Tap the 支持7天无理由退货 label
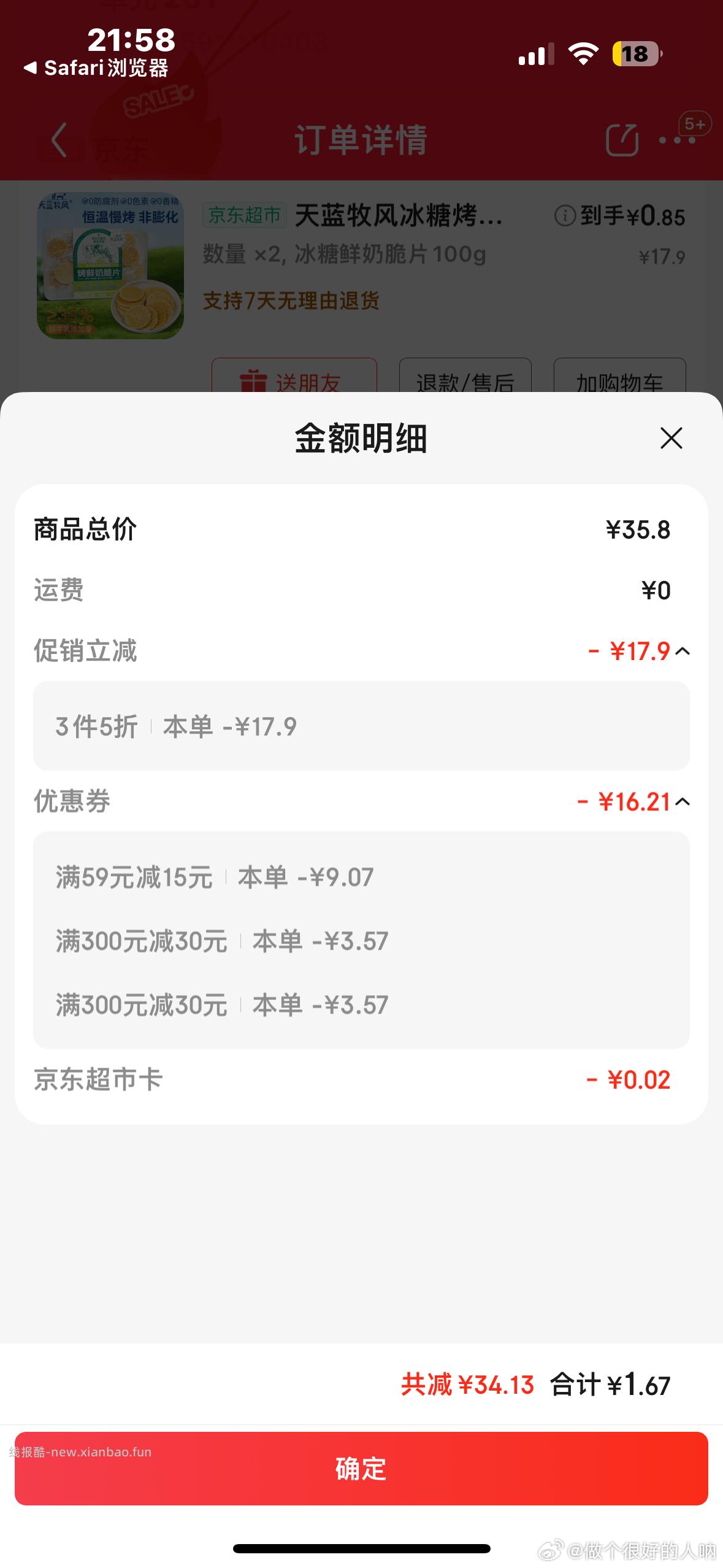This screenshot has width=723, height=1568. (291, 301)
